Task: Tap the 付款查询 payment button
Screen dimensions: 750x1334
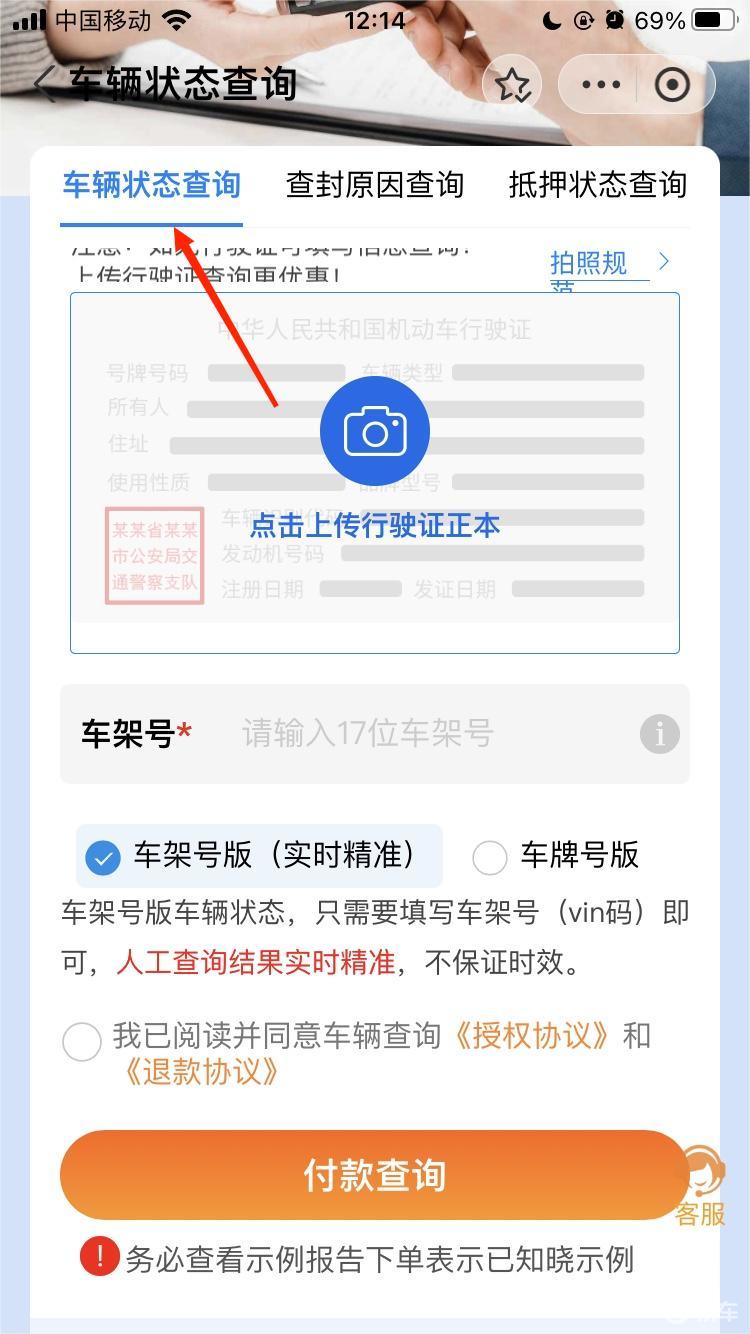Action: pos(374,1175)
